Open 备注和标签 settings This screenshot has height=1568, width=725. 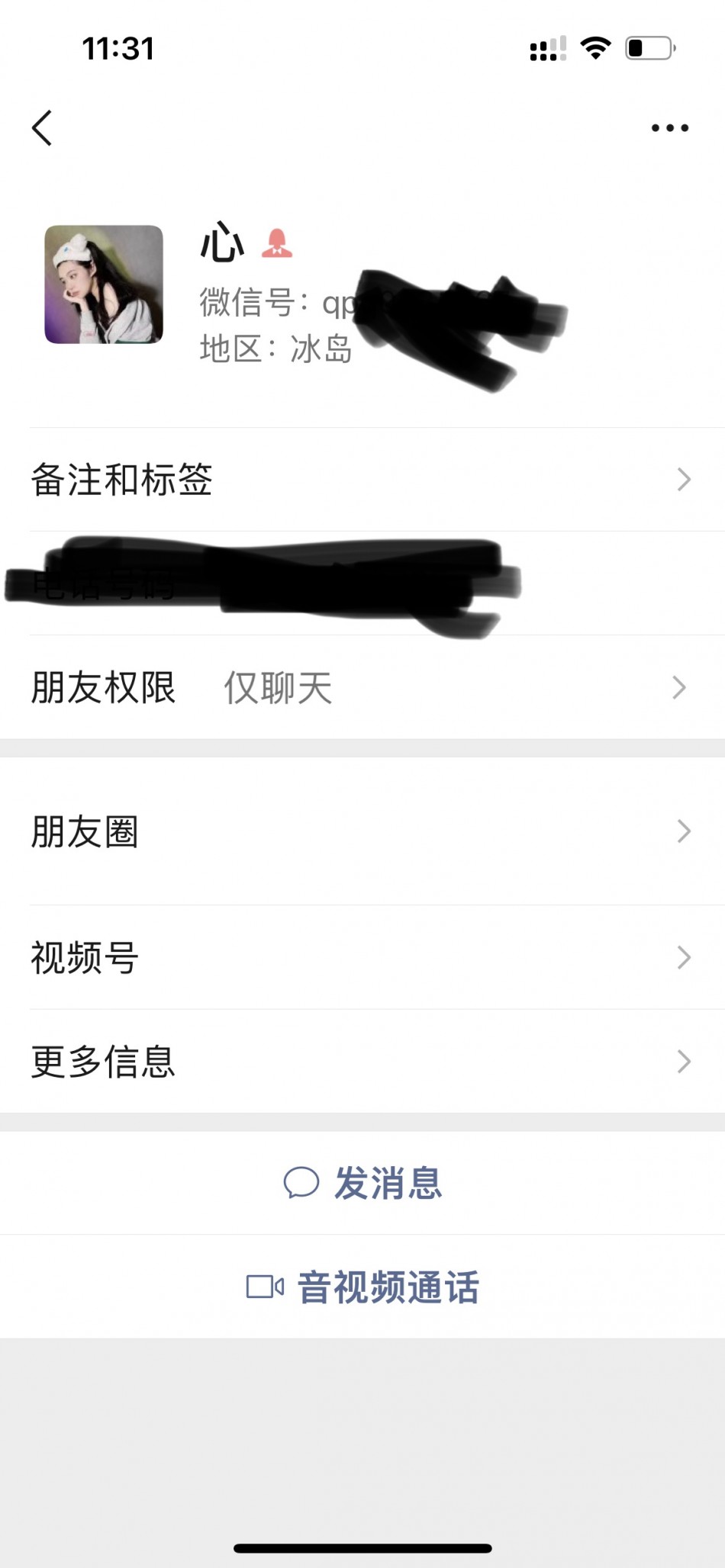point(362,480)
